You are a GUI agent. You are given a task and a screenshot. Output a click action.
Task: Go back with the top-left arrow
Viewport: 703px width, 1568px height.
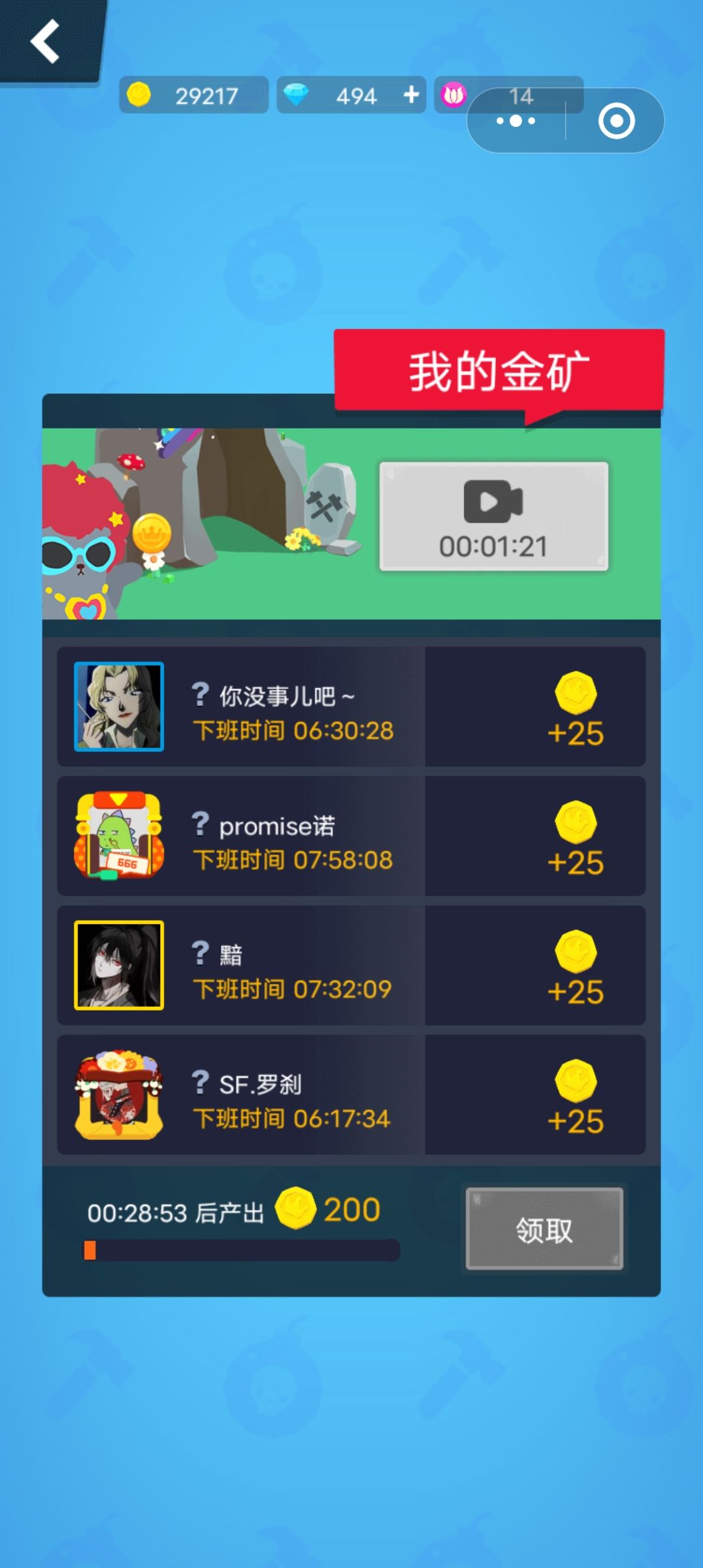click(x=46, y=40)
